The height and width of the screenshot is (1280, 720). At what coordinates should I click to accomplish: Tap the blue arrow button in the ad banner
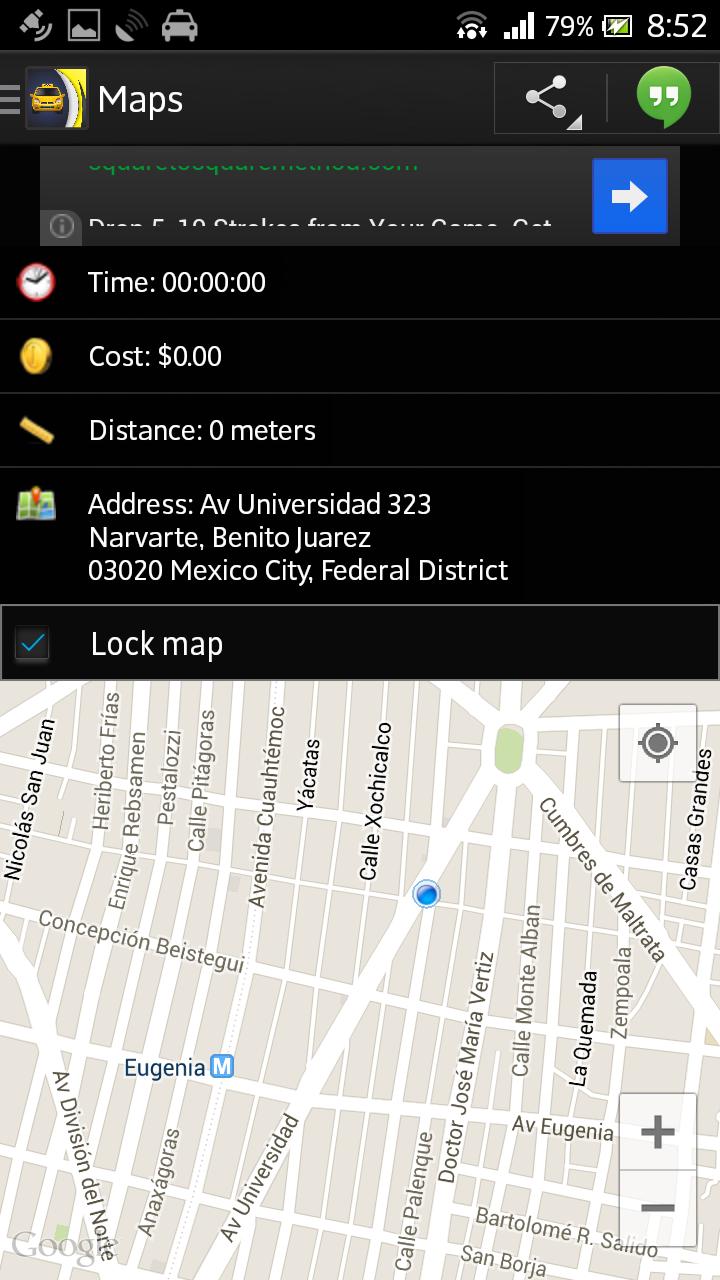pyautogui.click(x=629, y=197)
